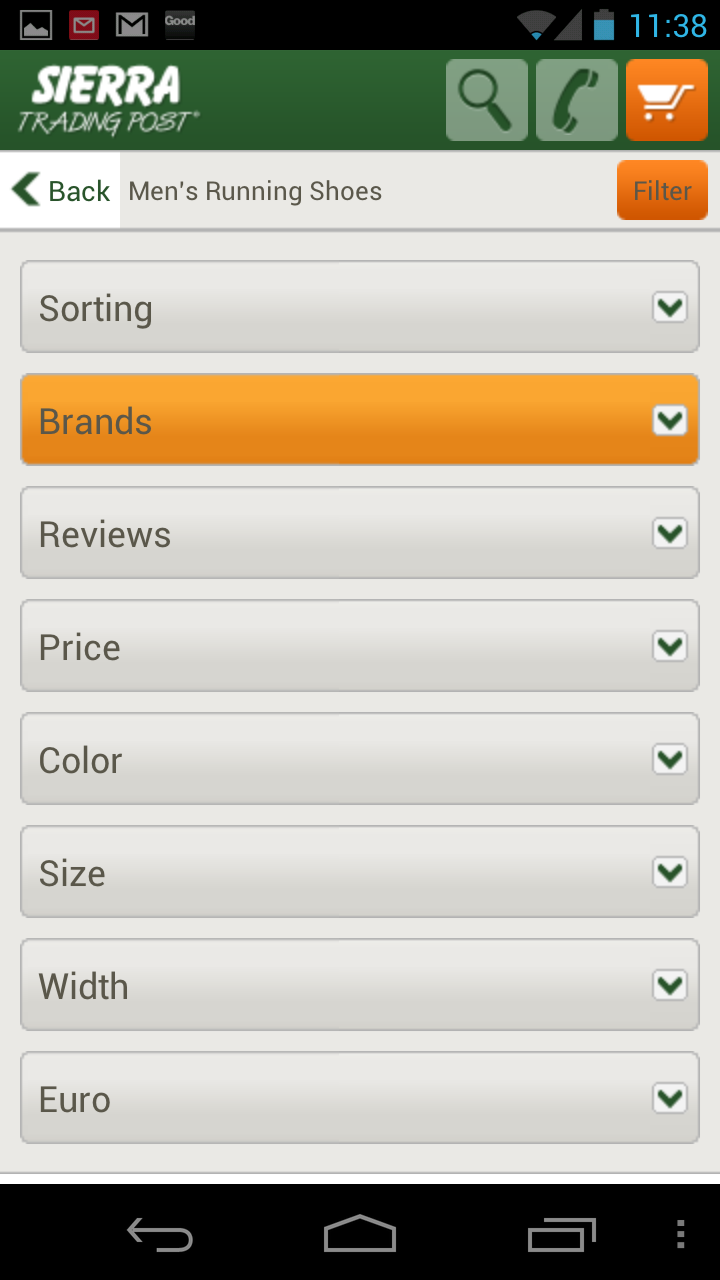Image resolution: width=720 pixels, height=1280 pixels.
Task: Expand the Reviews filter
Action: [x=360, y=534]
